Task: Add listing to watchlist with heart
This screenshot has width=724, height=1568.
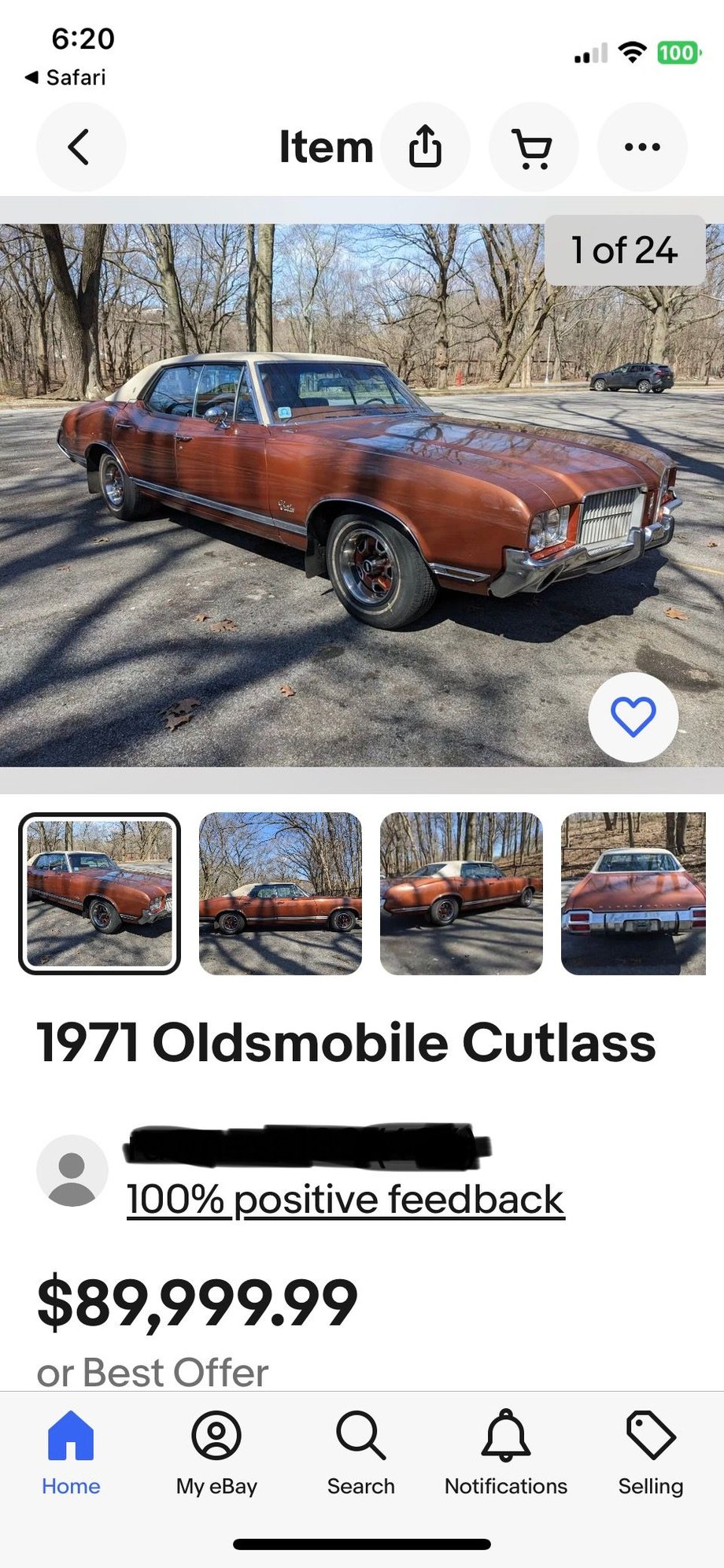Action: [x=633, y=717]
